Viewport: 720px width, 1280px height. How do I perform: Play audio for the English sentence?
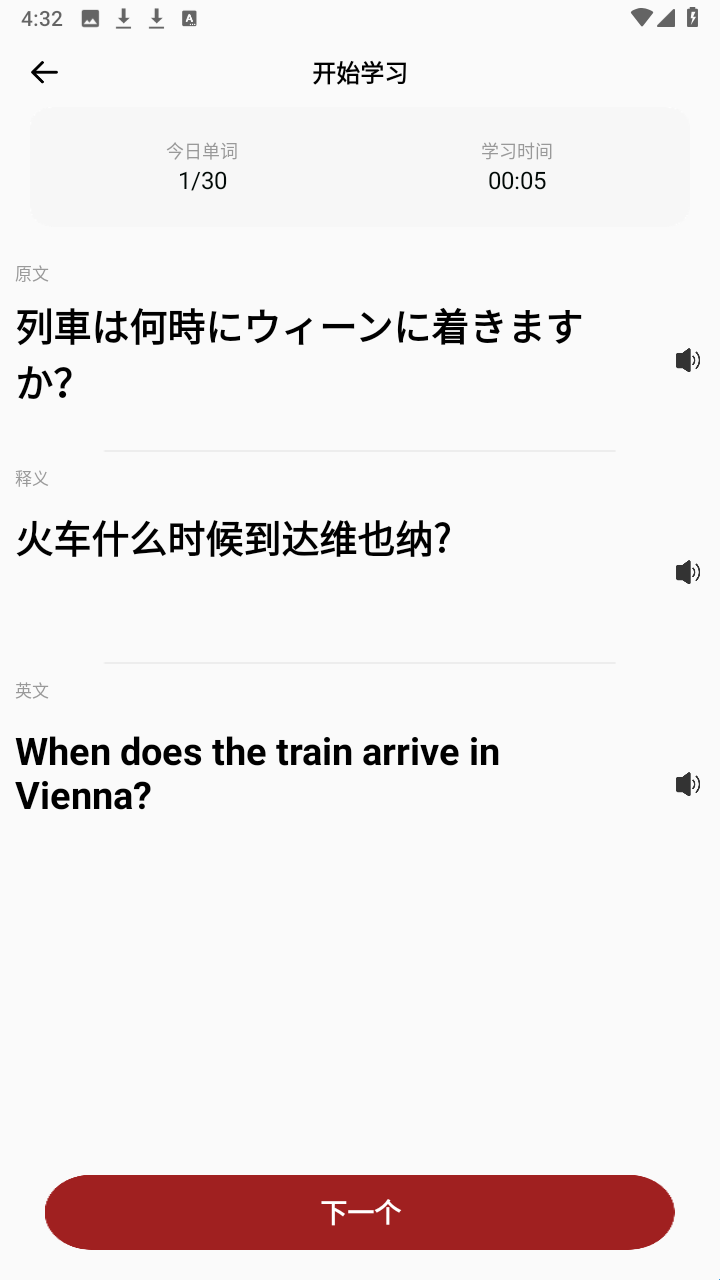[x=687, y=784]
